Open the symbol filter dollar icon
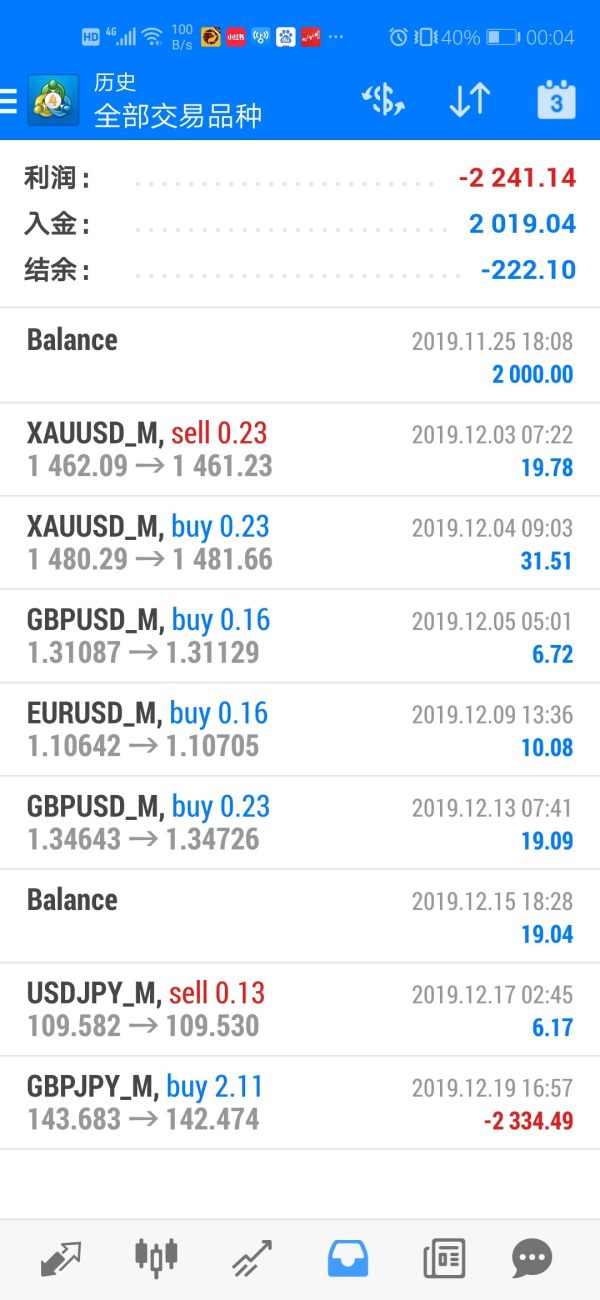600x1300 pixels. coord(383,100)
